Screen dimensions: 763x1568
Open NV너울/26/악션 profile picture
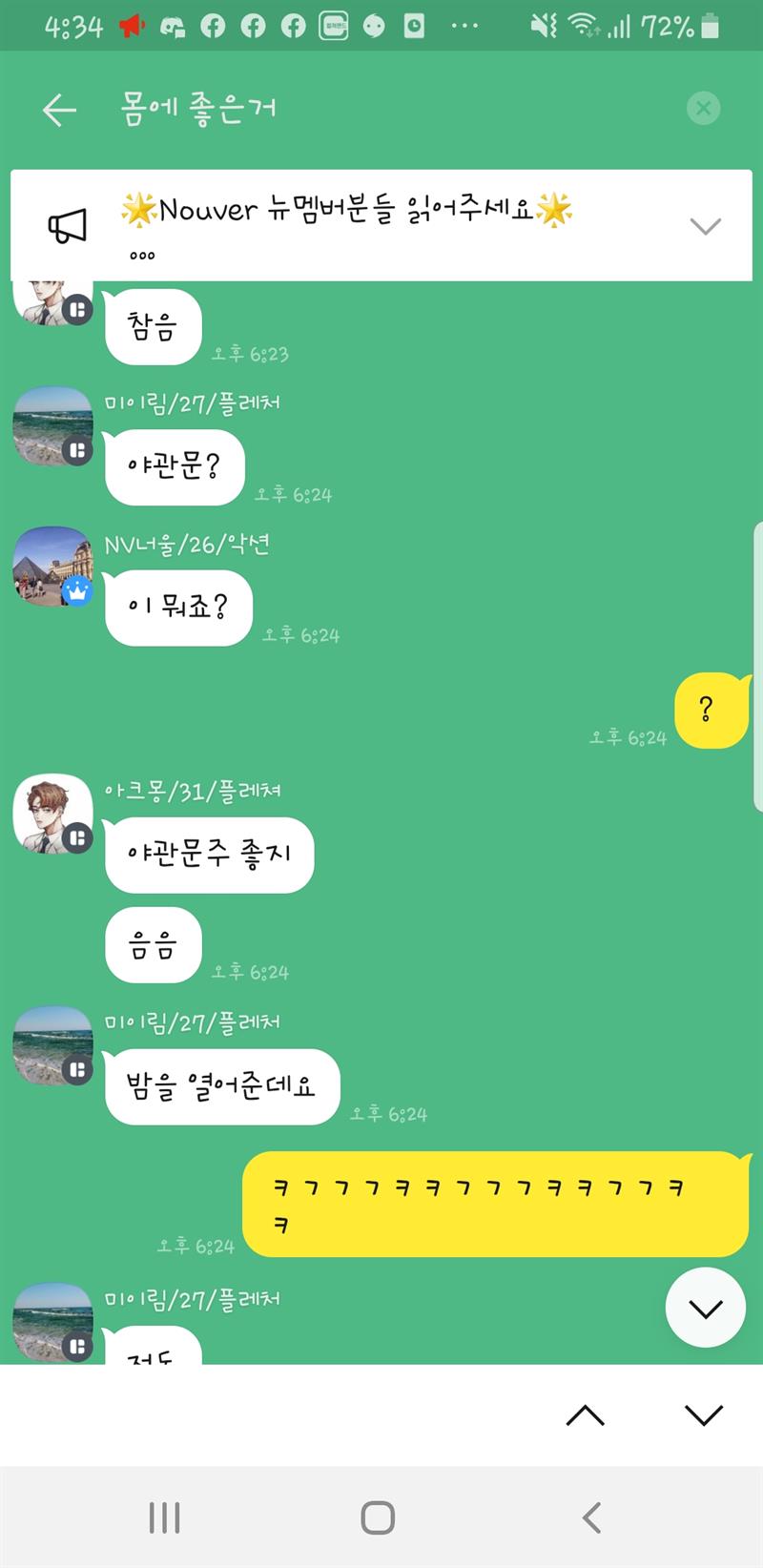click(x=52, y=567)
